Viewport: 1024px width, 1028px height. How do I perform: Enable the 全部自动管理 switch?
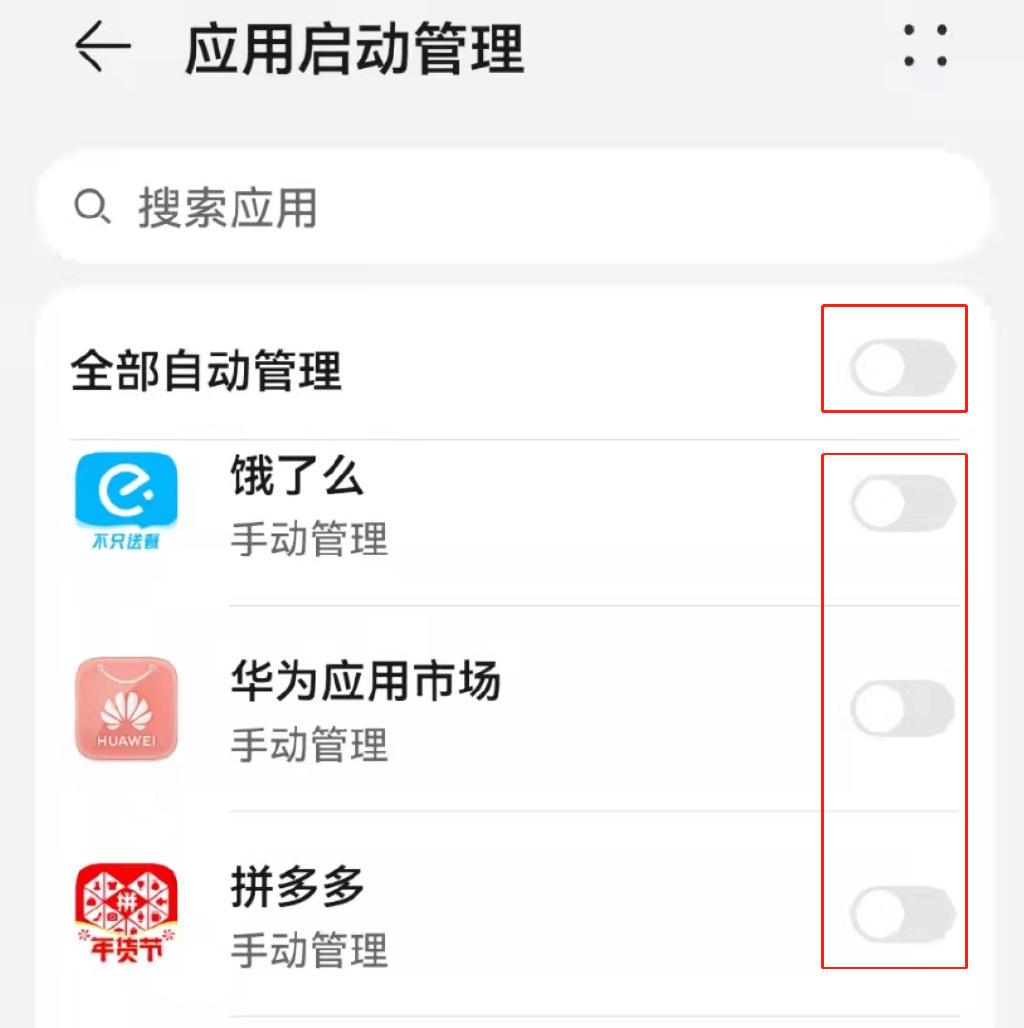click(x=902, y=368)
